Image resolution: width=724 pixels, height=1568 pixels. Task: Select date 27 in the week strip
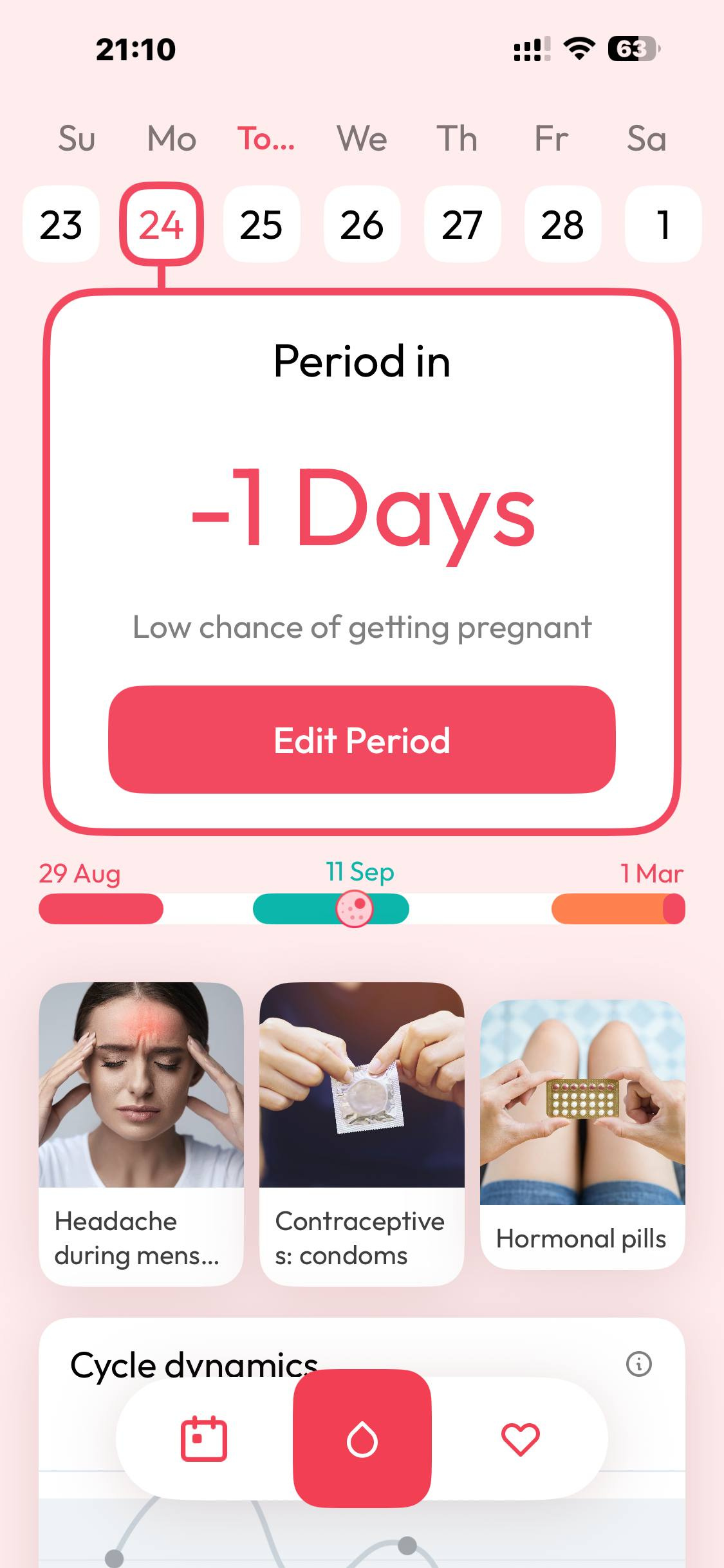[462, 225]
